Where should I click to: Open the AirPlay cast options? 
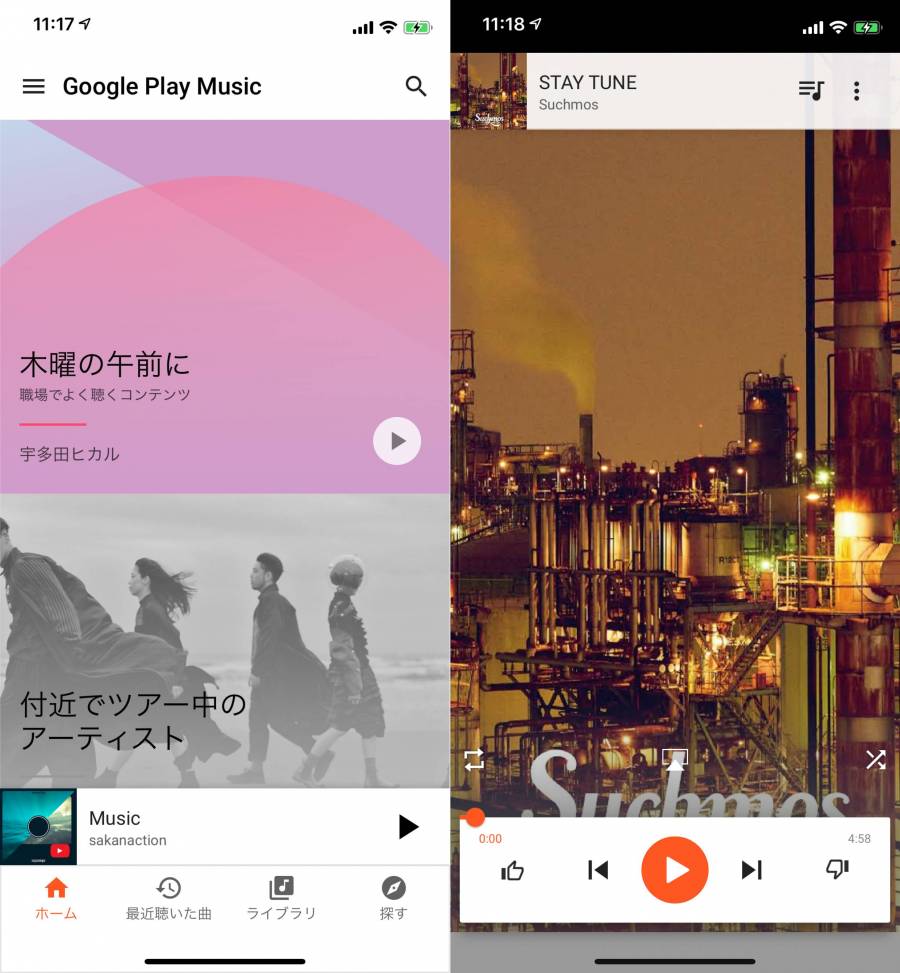click(x=675, y=759)
